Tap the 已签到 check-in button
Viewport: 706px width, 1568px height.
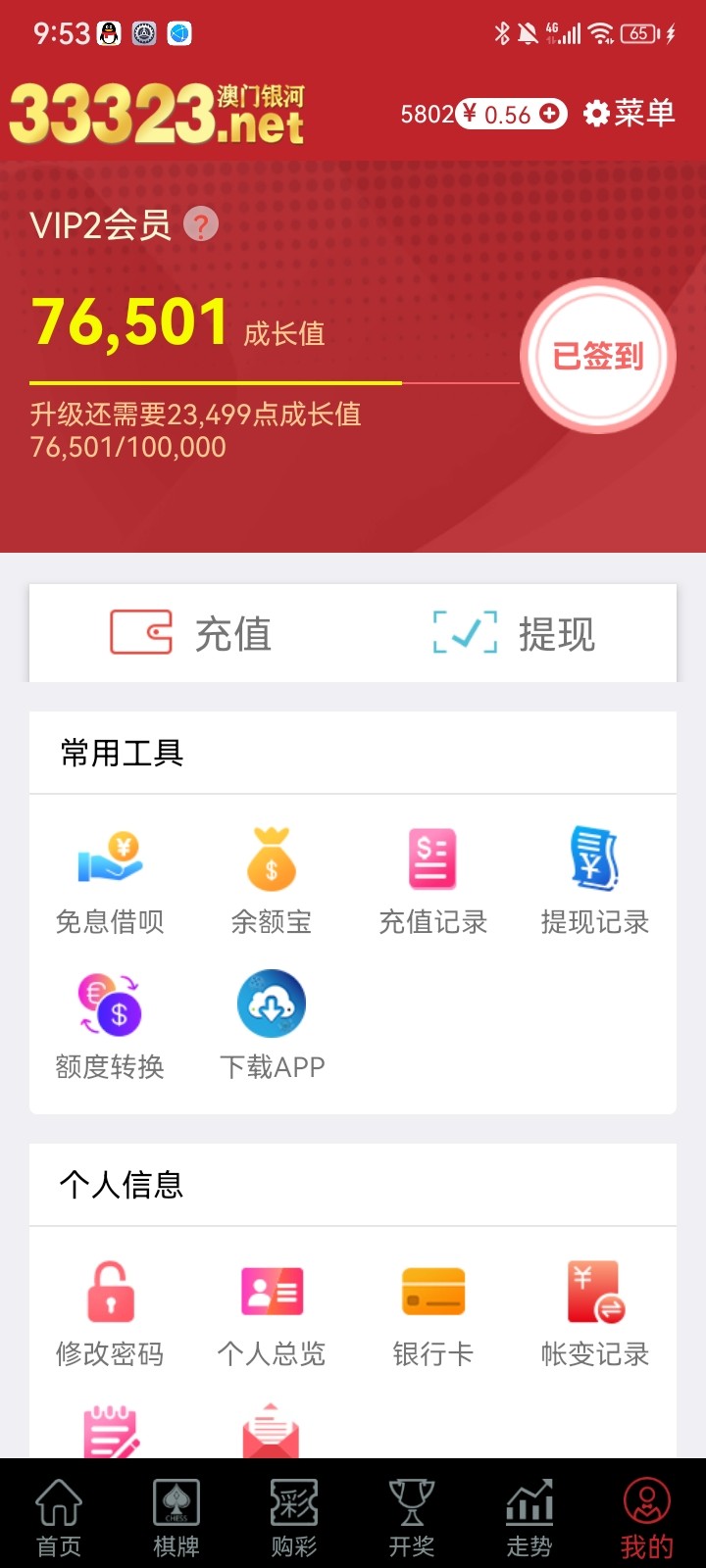[x=597, y=356]
